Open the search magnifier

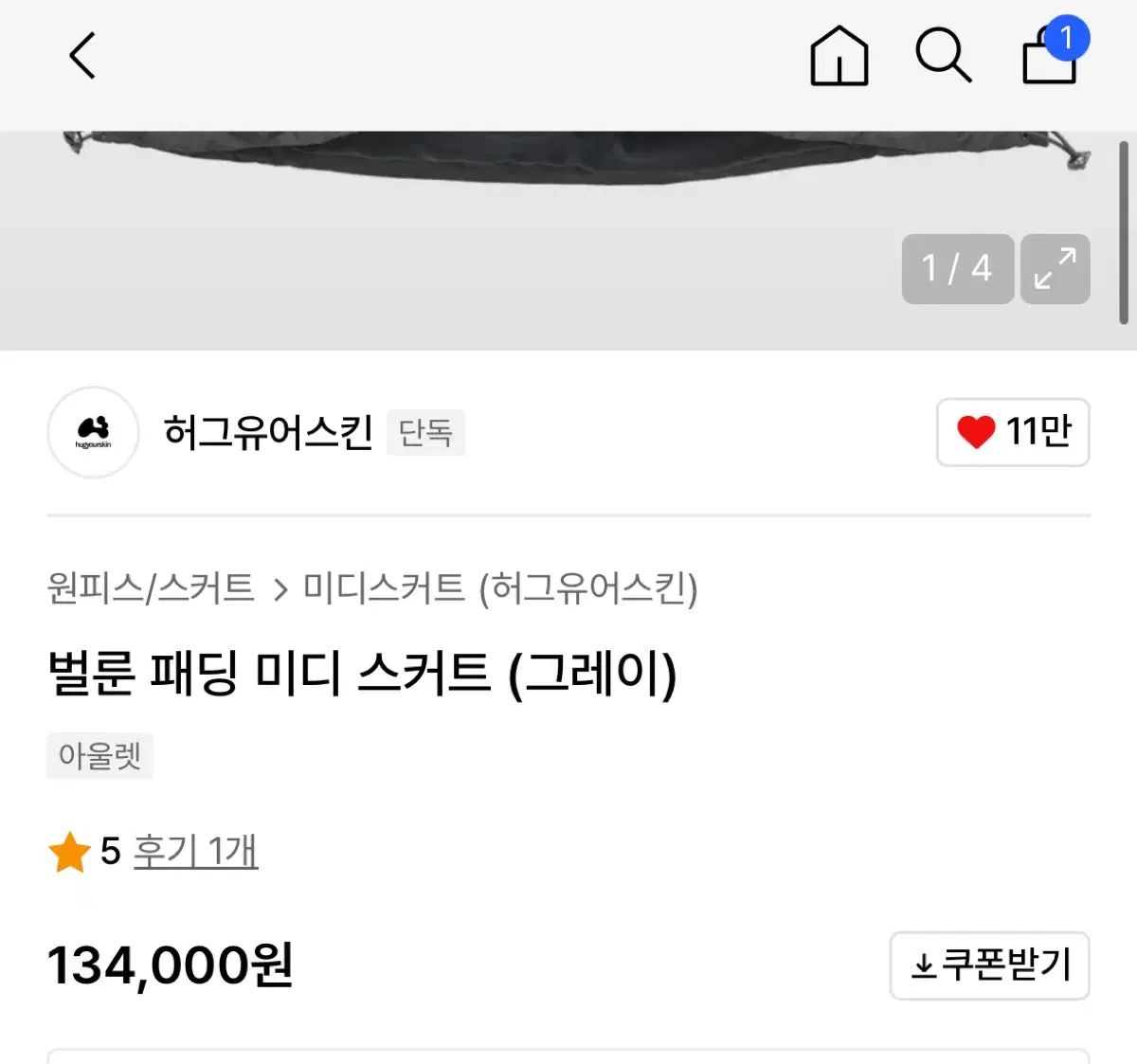click(x=943, y=56)
